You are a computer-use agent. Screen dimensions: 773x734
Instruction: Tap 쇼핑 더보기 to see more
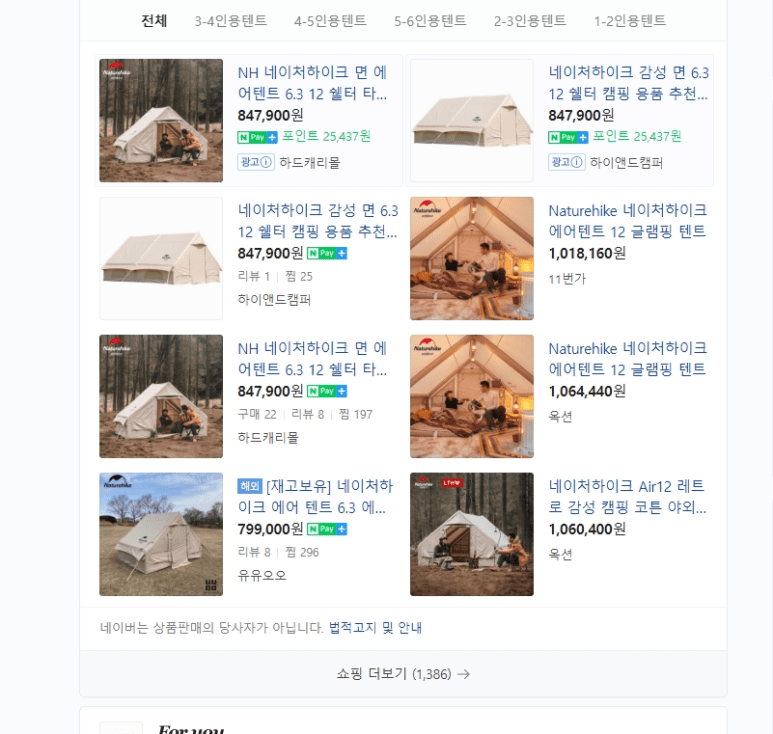coord(403,674)
